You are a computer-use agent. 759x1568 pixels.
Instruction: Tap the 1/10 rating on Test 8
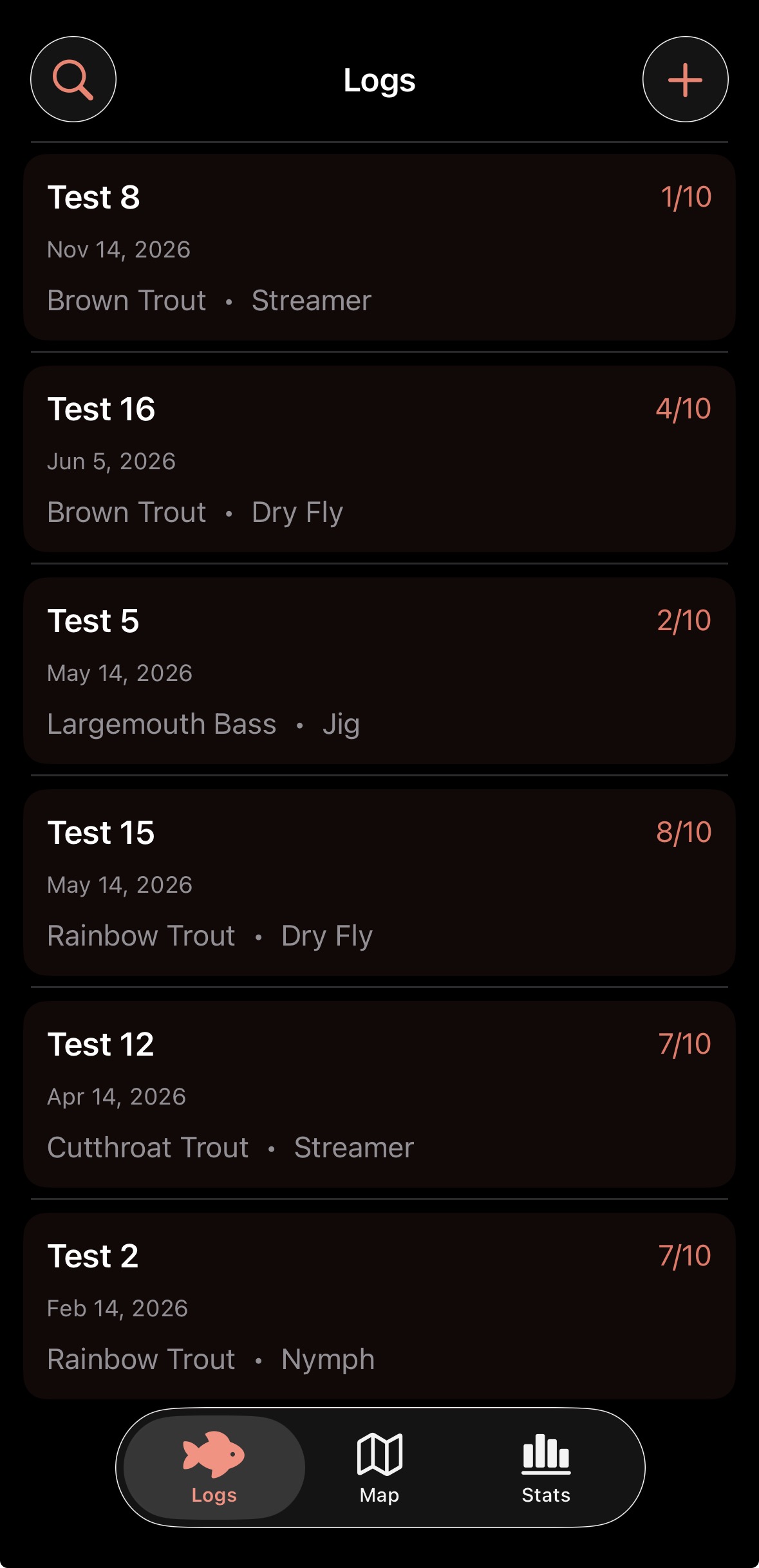pyautogui.click(x=686, y=198)
